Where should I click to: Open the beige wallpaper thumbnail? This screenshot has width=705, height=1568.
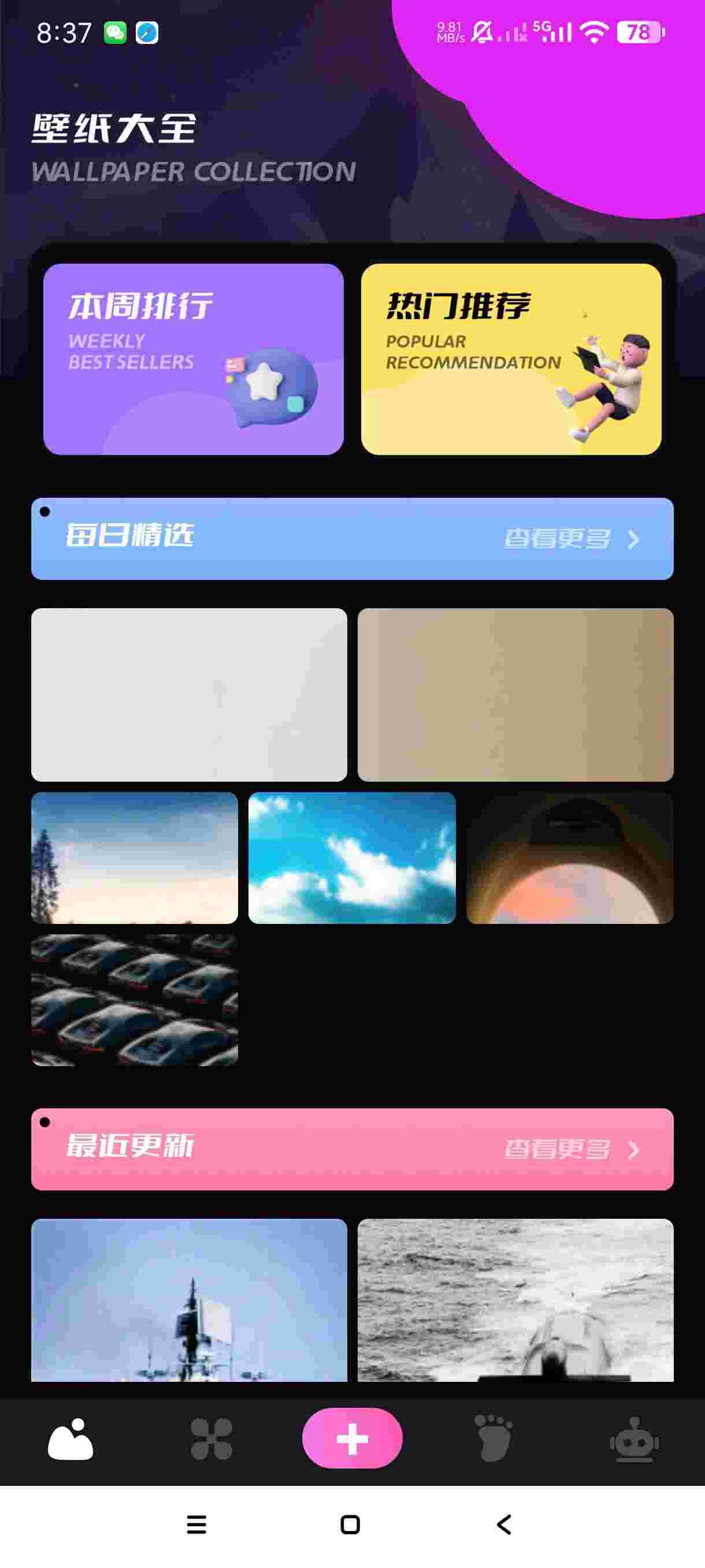(515, 694)
